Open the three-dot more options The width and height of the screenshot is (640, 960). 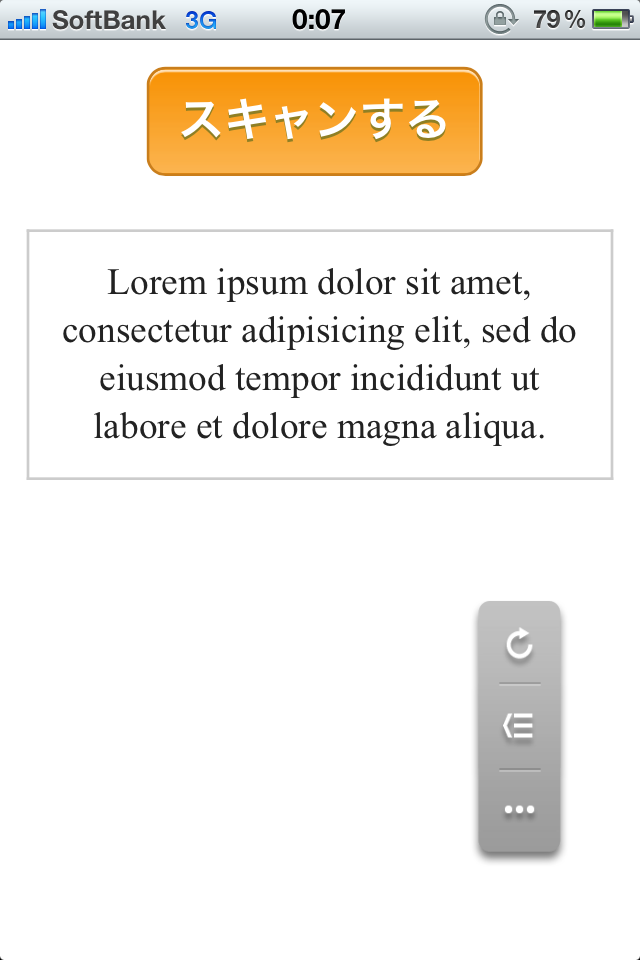(x=519, y=810)
